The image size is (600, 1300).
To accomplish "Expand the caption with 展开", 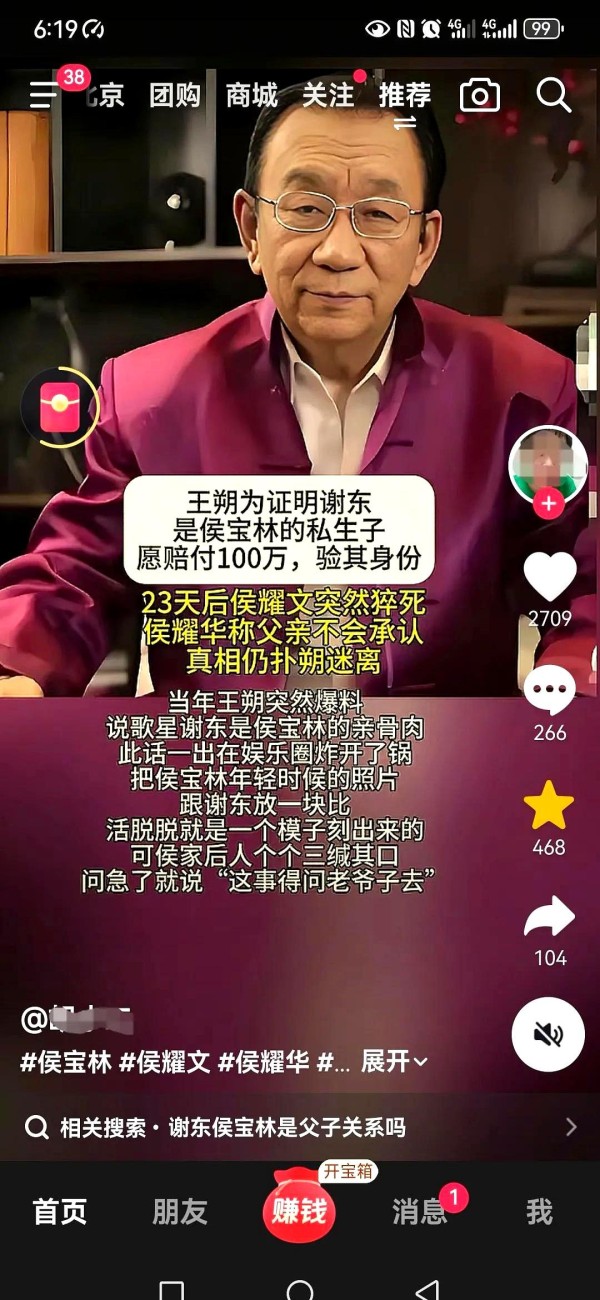I will click(x=394, y=1062).
